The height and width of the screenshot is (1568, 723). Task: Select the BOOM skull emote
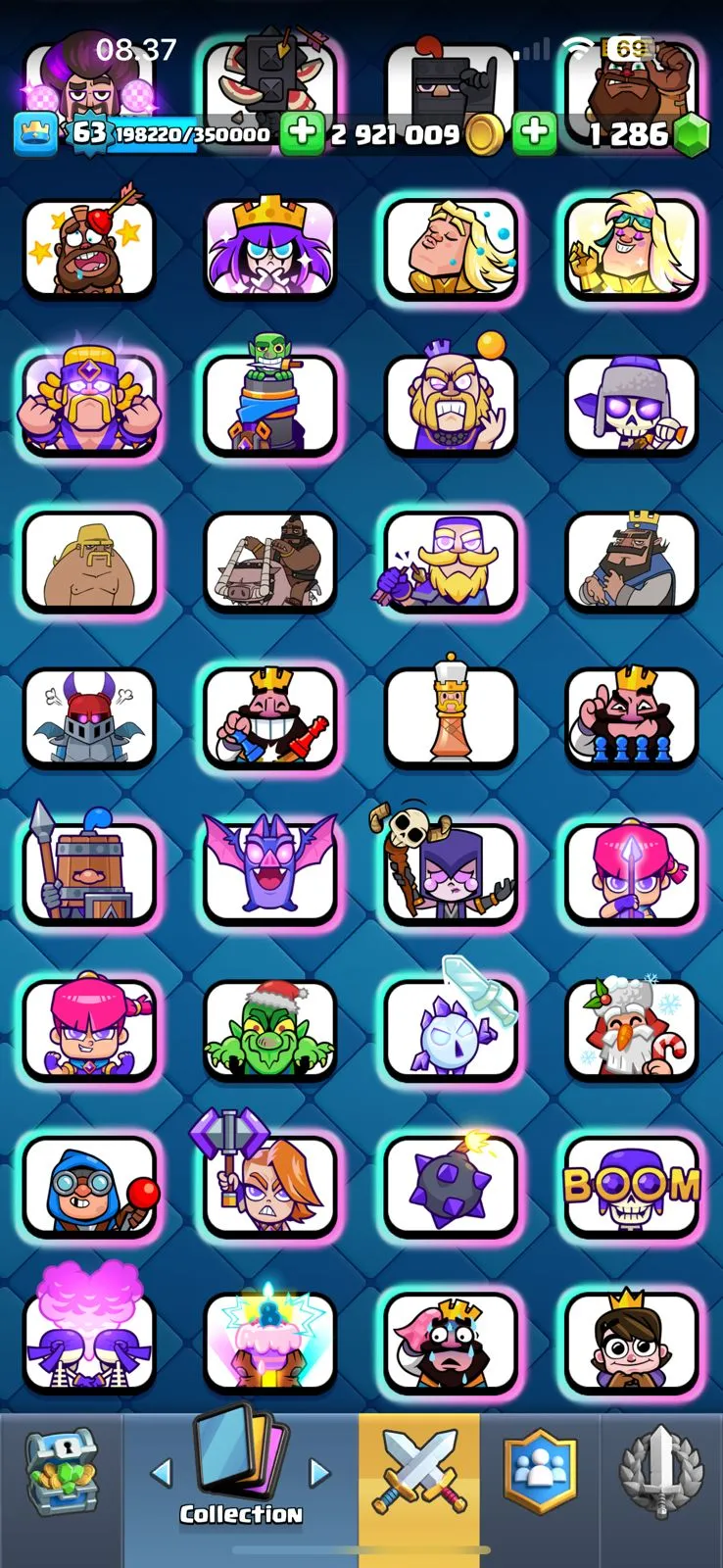pos(632,1188)
